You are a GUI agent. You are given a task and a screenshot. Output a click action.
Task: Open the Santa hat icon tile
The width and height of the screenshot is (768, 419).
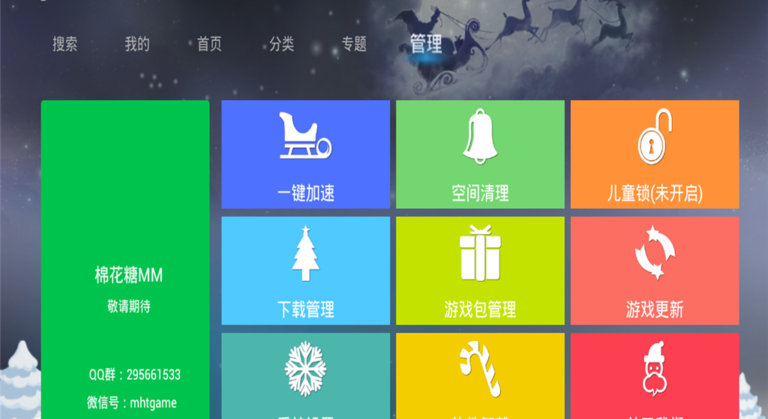[654, 376]
